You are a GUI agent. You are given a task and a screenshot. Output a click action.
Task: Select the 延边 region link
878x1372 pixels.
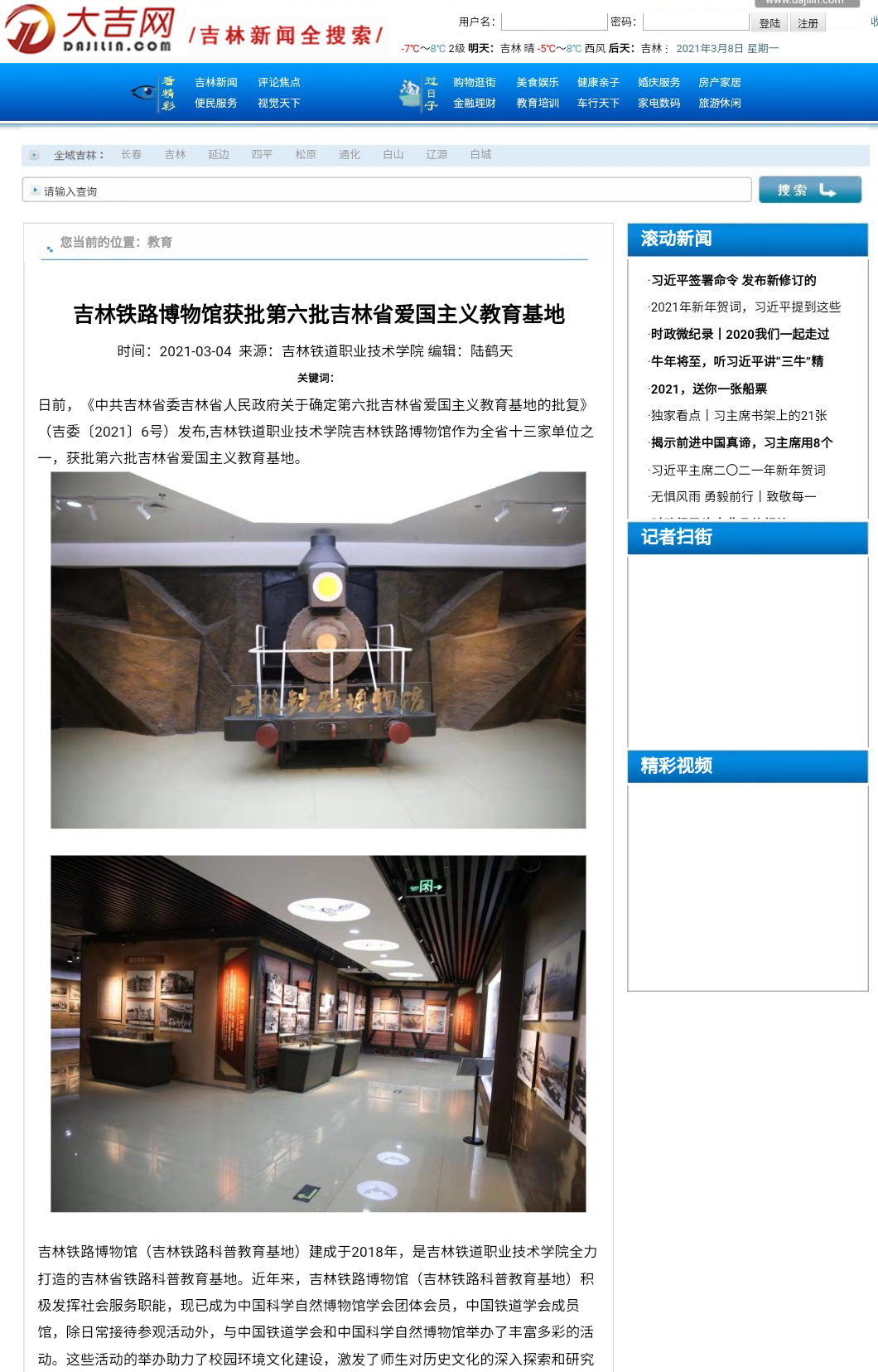coord(219,154)
